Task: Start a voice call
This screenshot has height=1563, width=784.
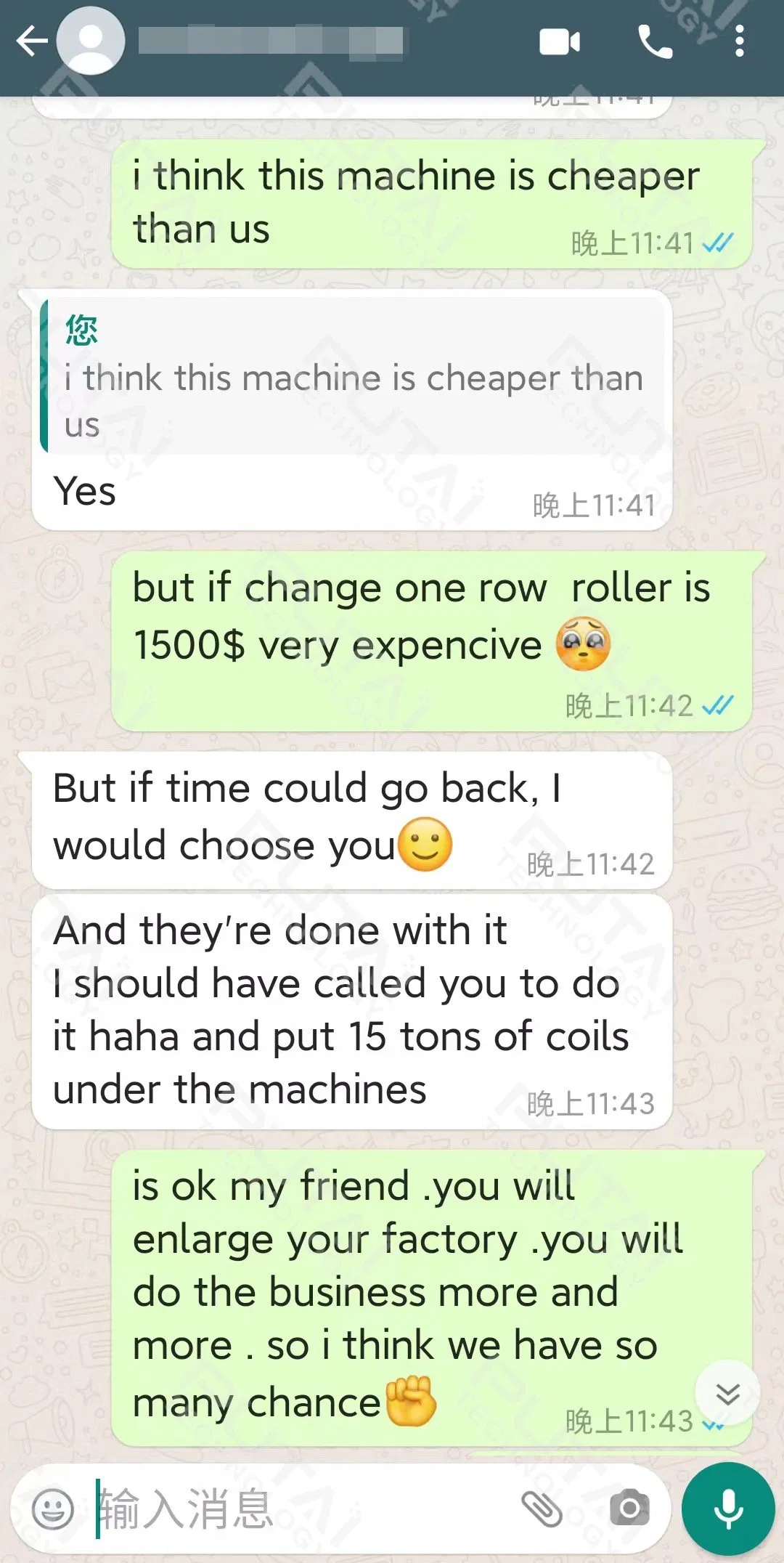Action: tap(655, 42)
